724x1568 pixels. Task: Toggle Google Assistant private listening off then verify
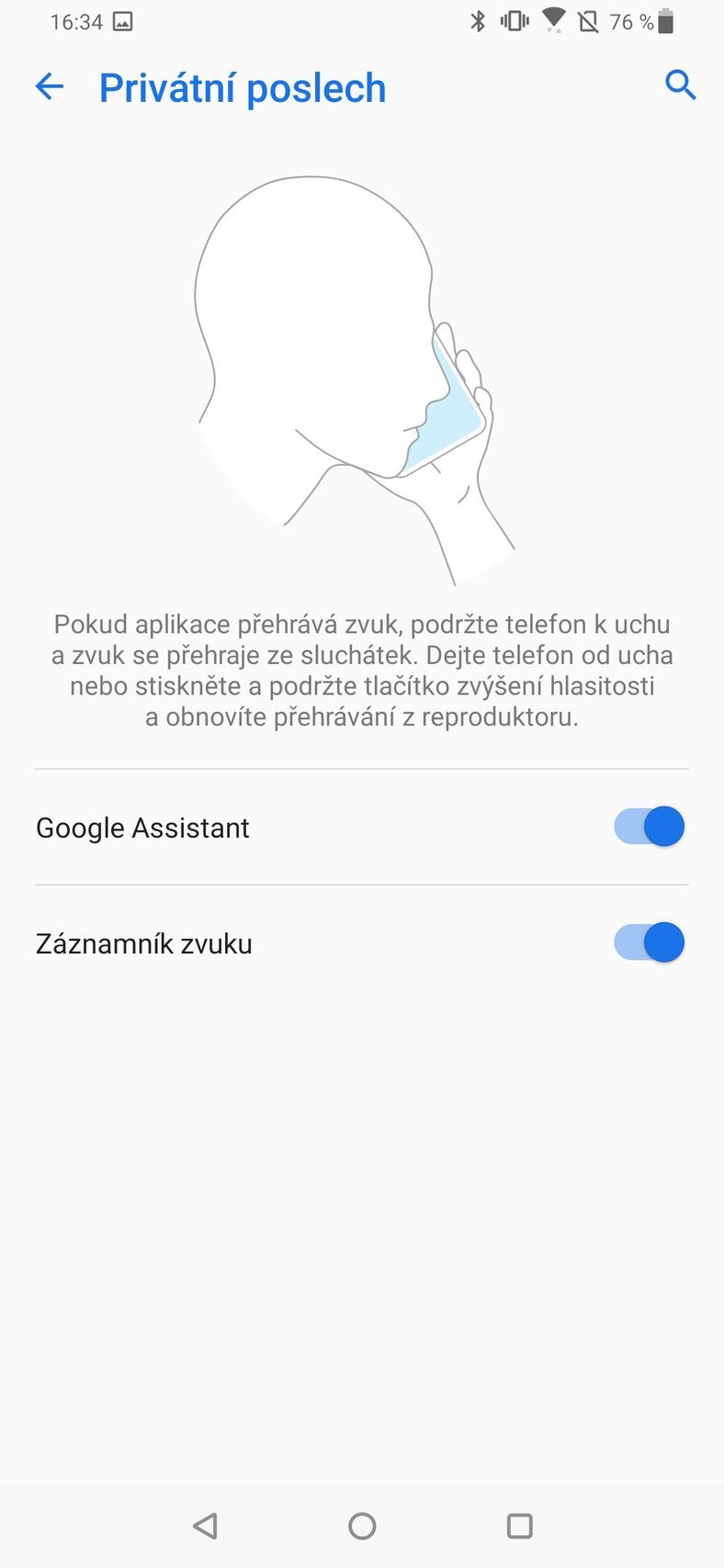pos(648,826)
